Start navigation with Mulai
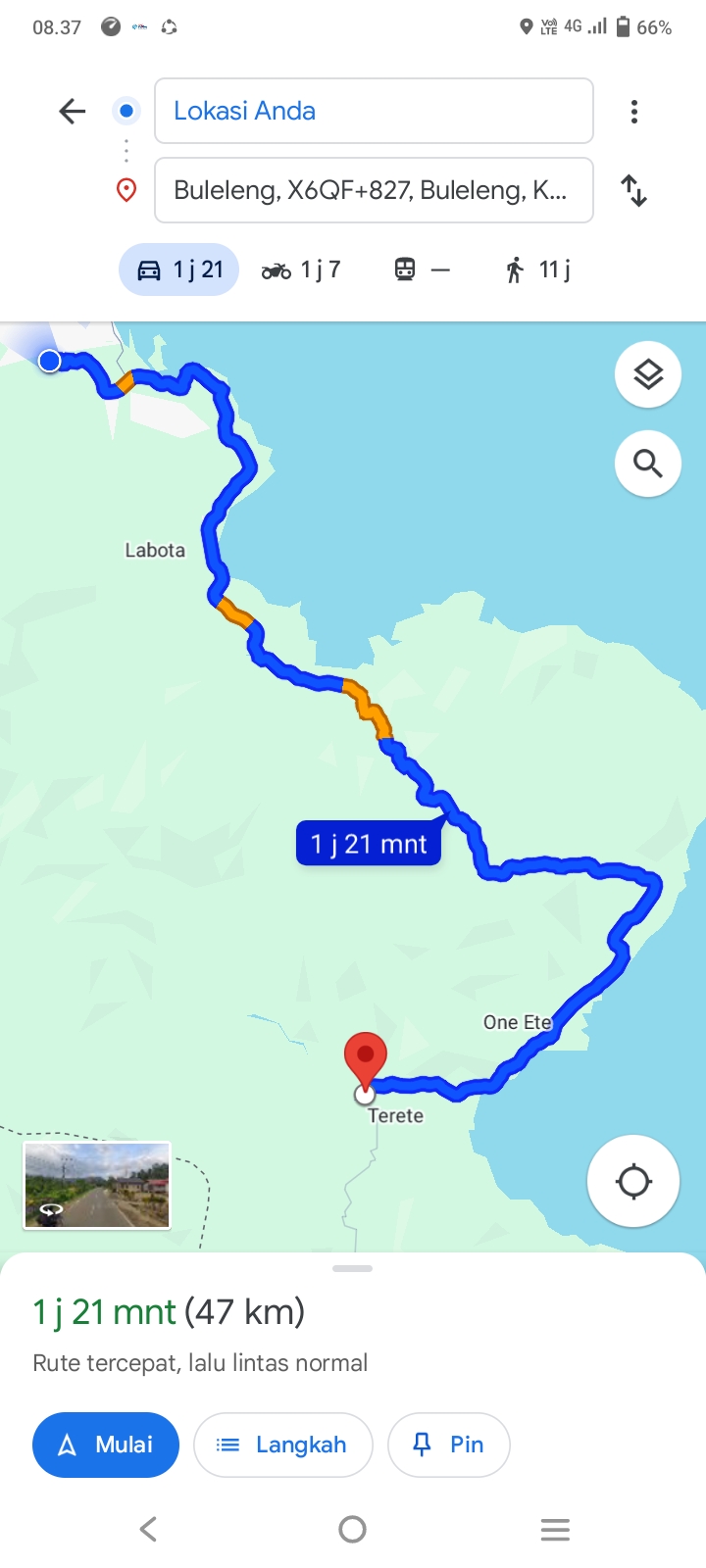 click(106, 1445)
